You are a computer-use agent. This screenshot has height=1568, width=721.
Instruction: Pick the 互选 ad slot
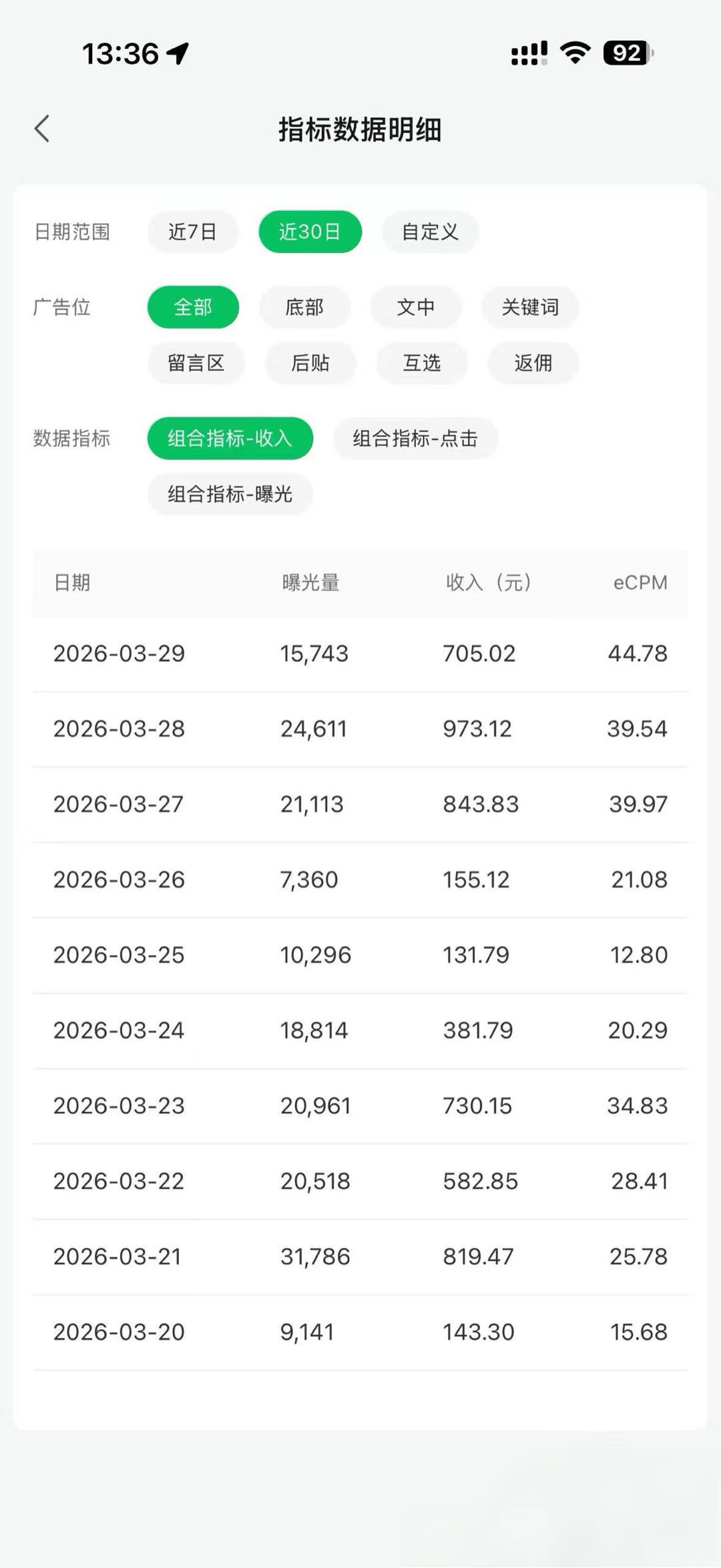click(422, 363)
